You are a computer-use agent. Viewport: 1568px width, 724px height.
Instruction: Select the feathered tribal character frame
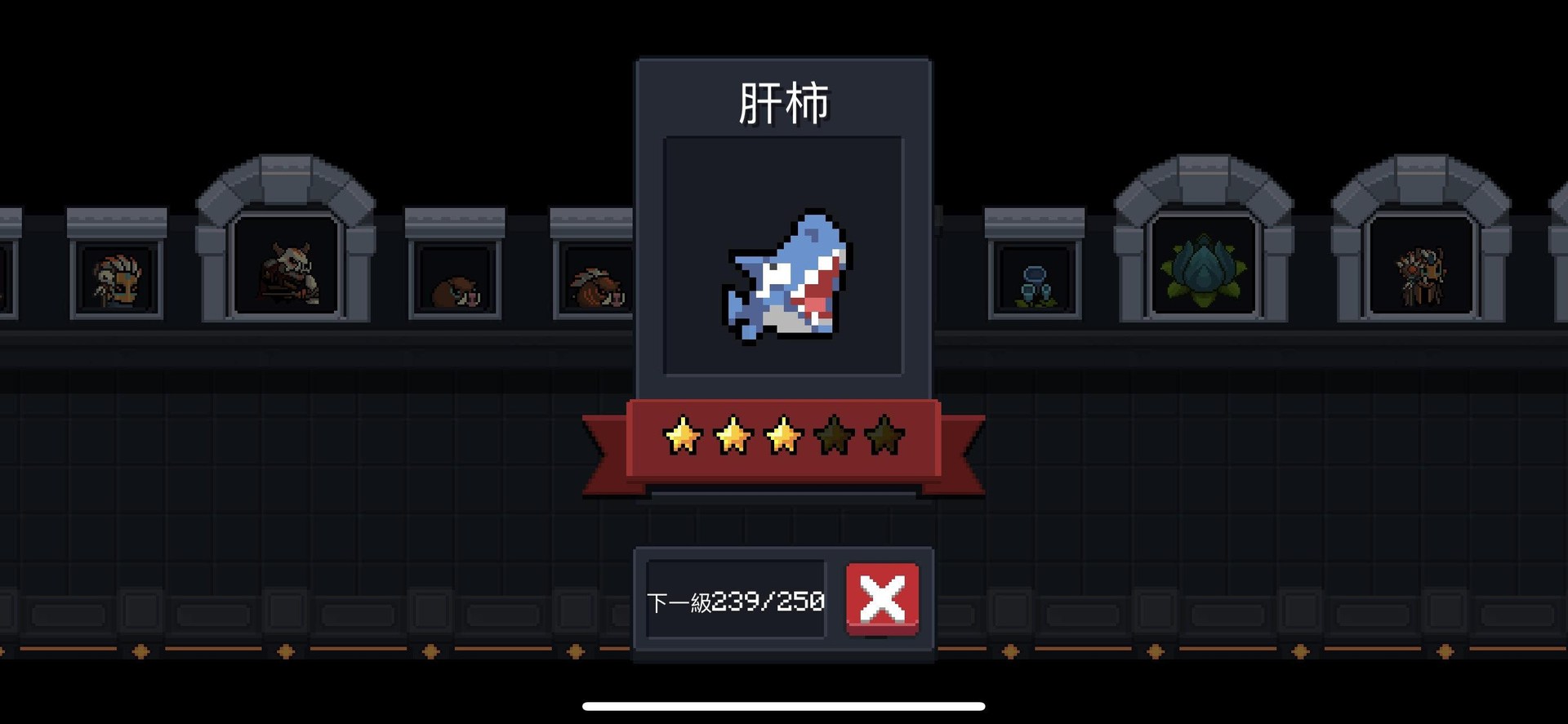tap(117, 280)
